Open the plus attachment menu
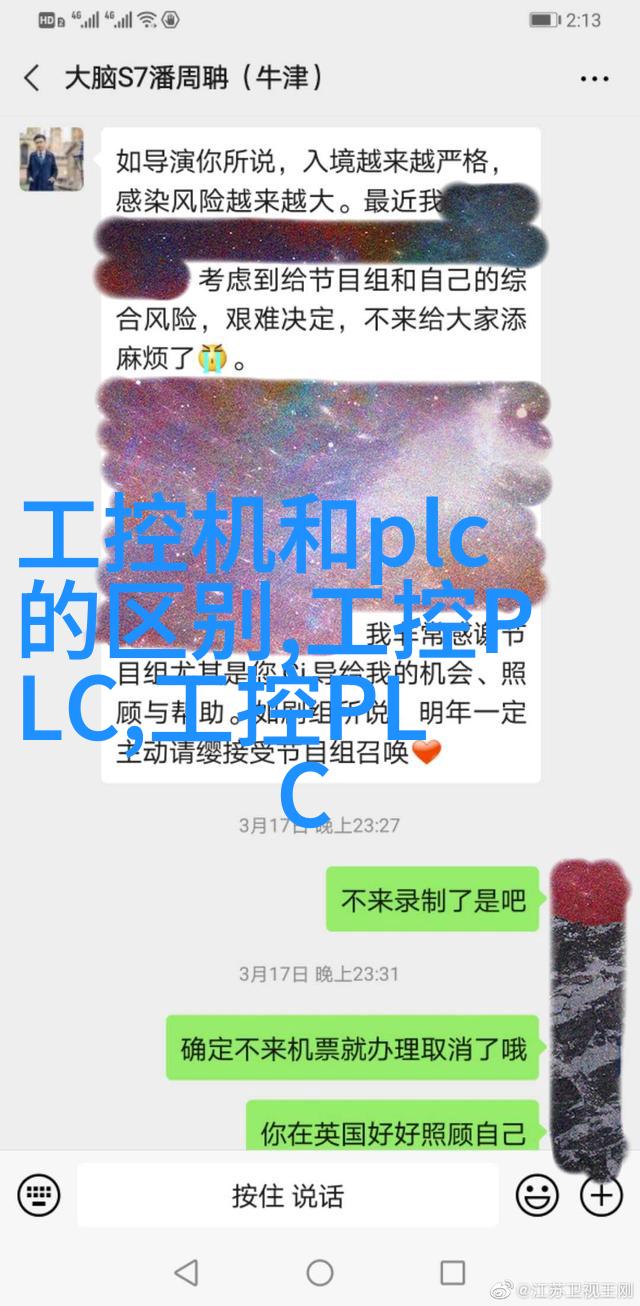This screenshot has width=640, height=1306. pos(600,1194)
